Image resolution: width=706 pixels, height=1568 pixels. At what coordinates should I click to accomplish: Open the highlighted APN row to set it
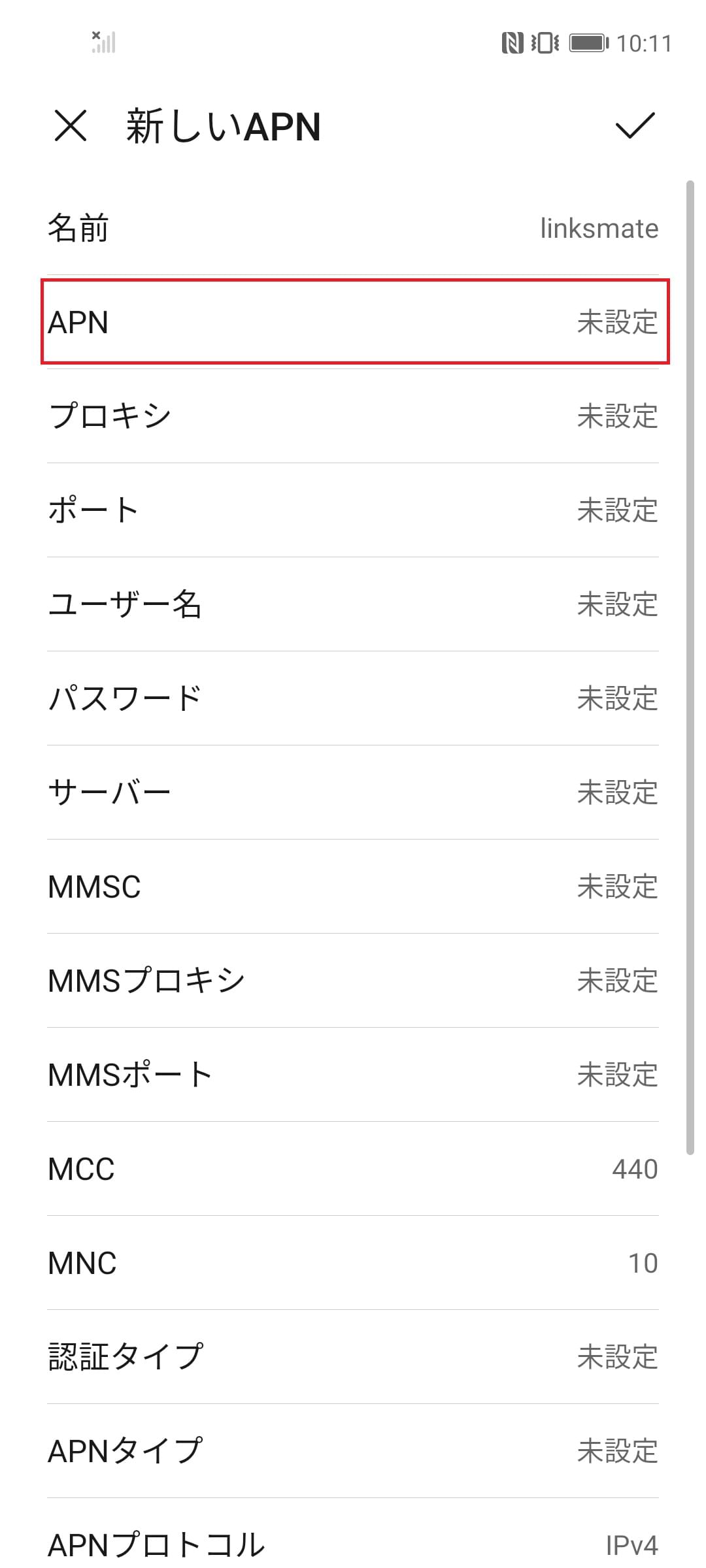(x=353, y=321)
